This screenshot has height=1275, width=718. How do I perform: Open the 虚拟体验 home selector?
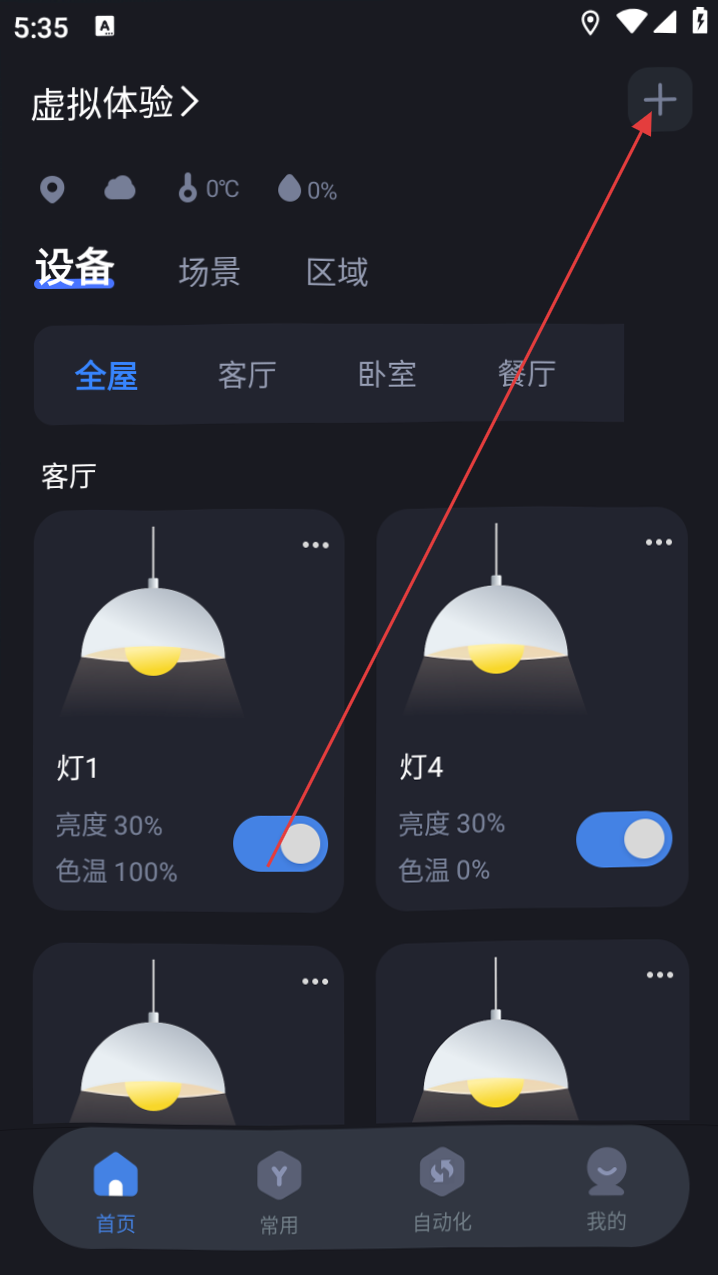[x=115, y=103]
